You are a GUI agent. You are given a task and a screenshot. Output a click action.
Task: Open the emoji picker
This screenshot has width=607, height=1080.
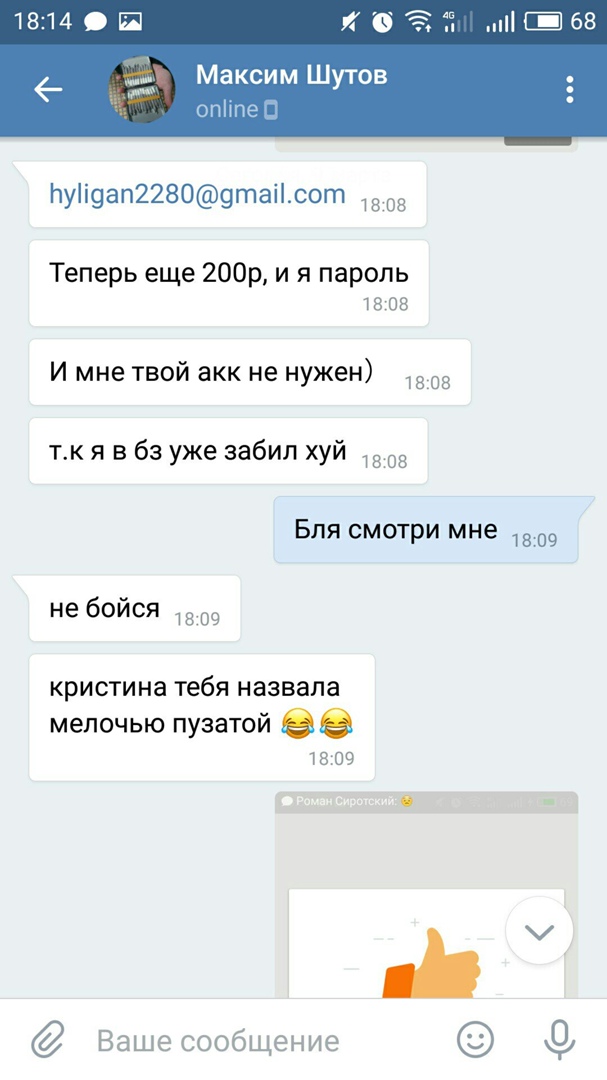[475, 1041]
